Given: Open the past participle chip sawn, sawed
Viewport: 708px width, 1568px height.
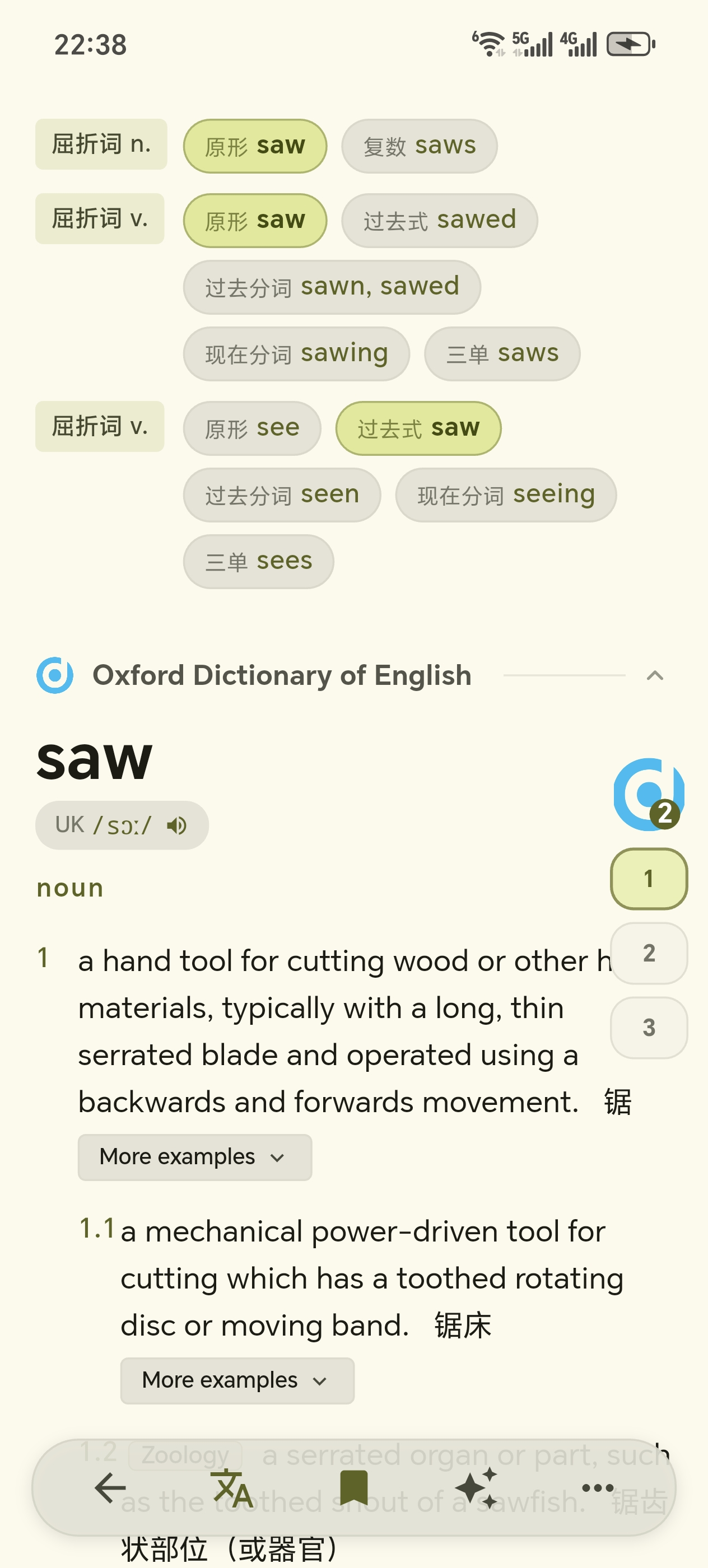Looking at the screenshot, I should pos(332,287).
